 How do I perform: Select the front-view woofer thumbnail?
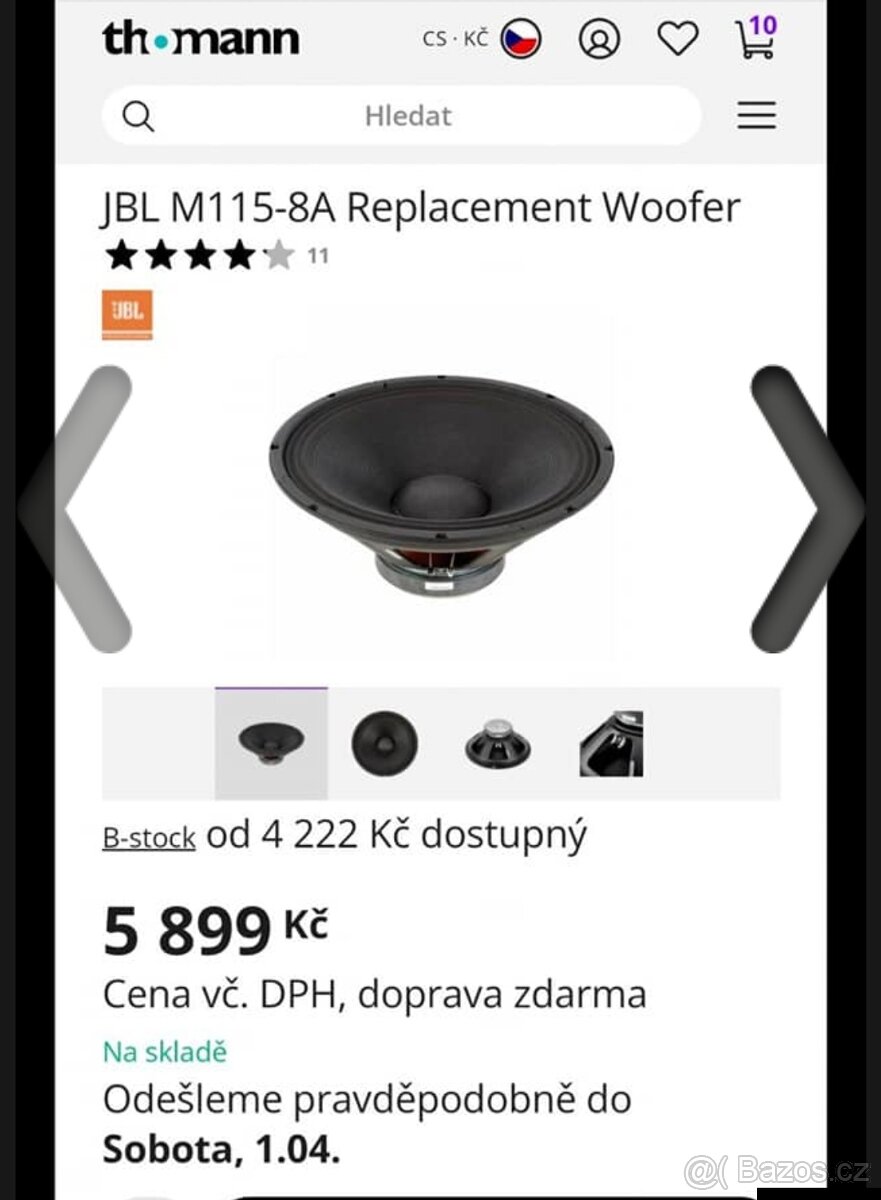383,742
